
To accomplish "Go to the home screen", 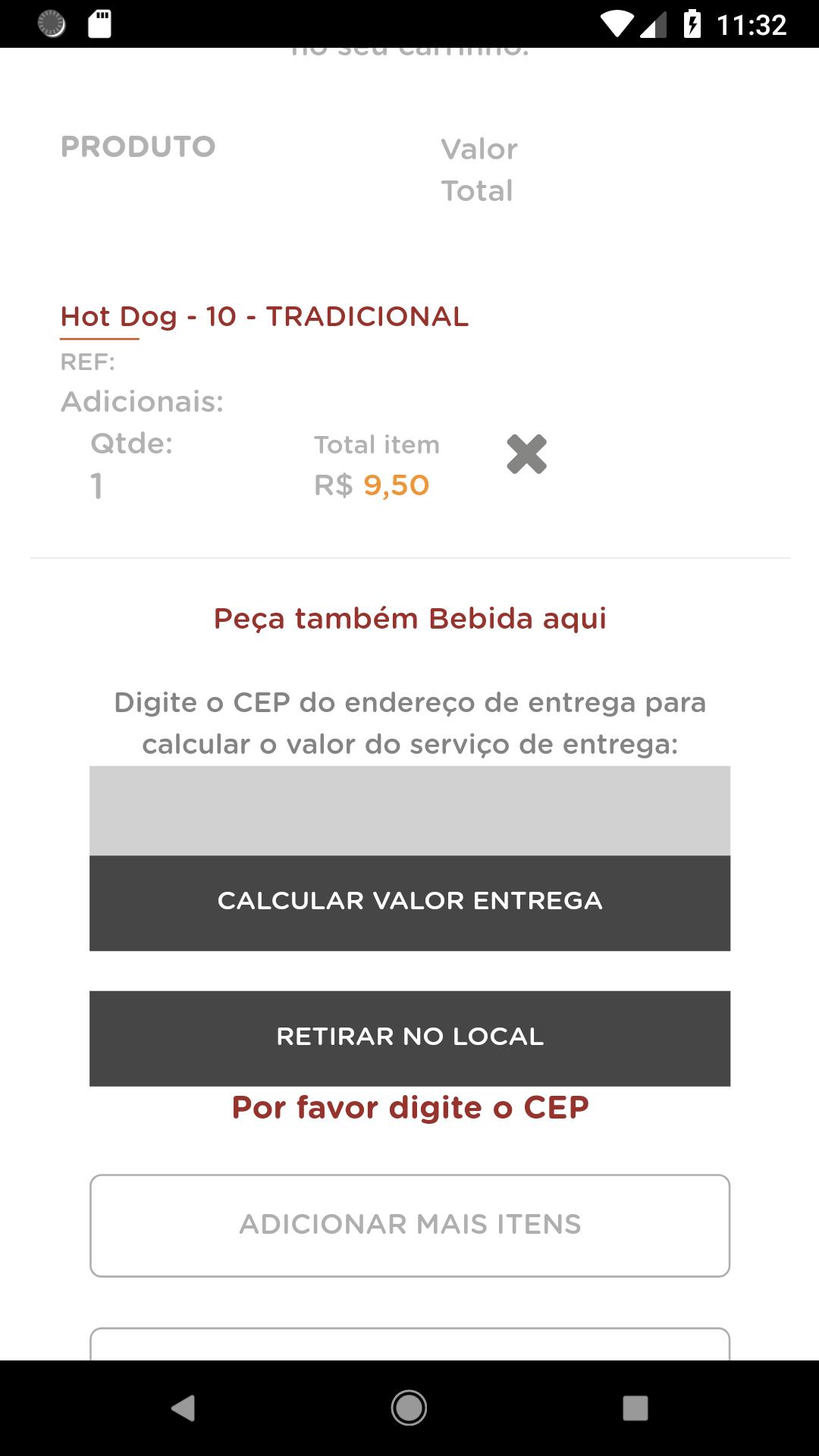I will tap(409, 1408).
